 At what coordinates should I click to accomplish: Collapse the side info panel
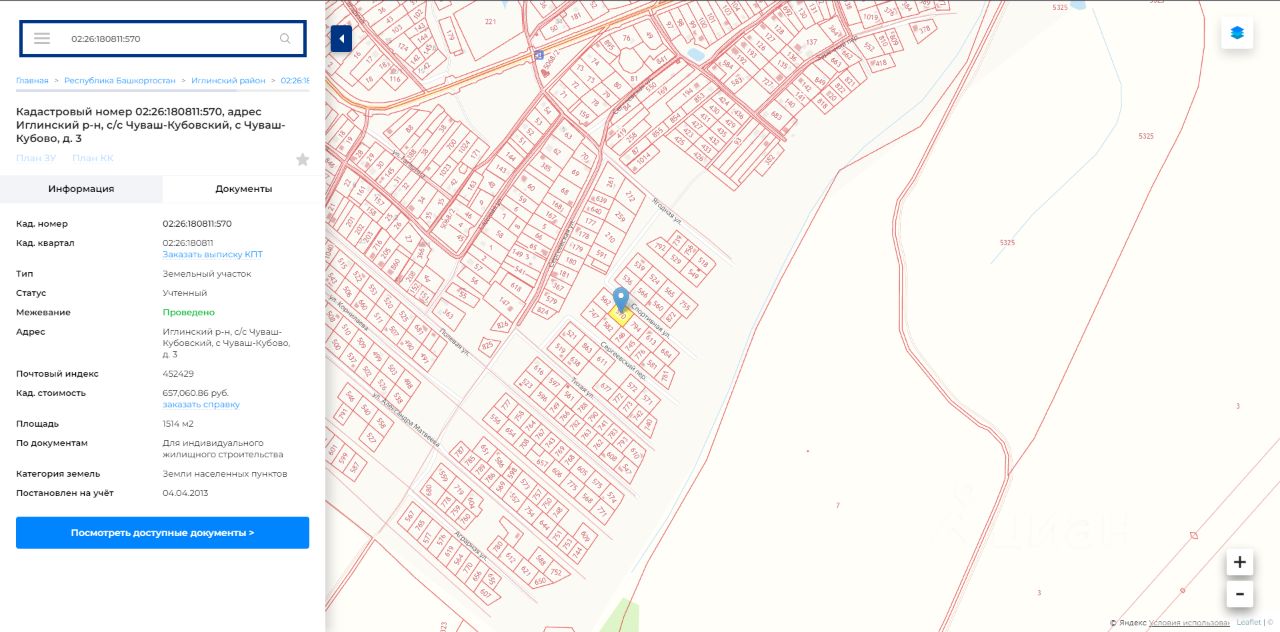pyautogui.click(x=341, y=39)
